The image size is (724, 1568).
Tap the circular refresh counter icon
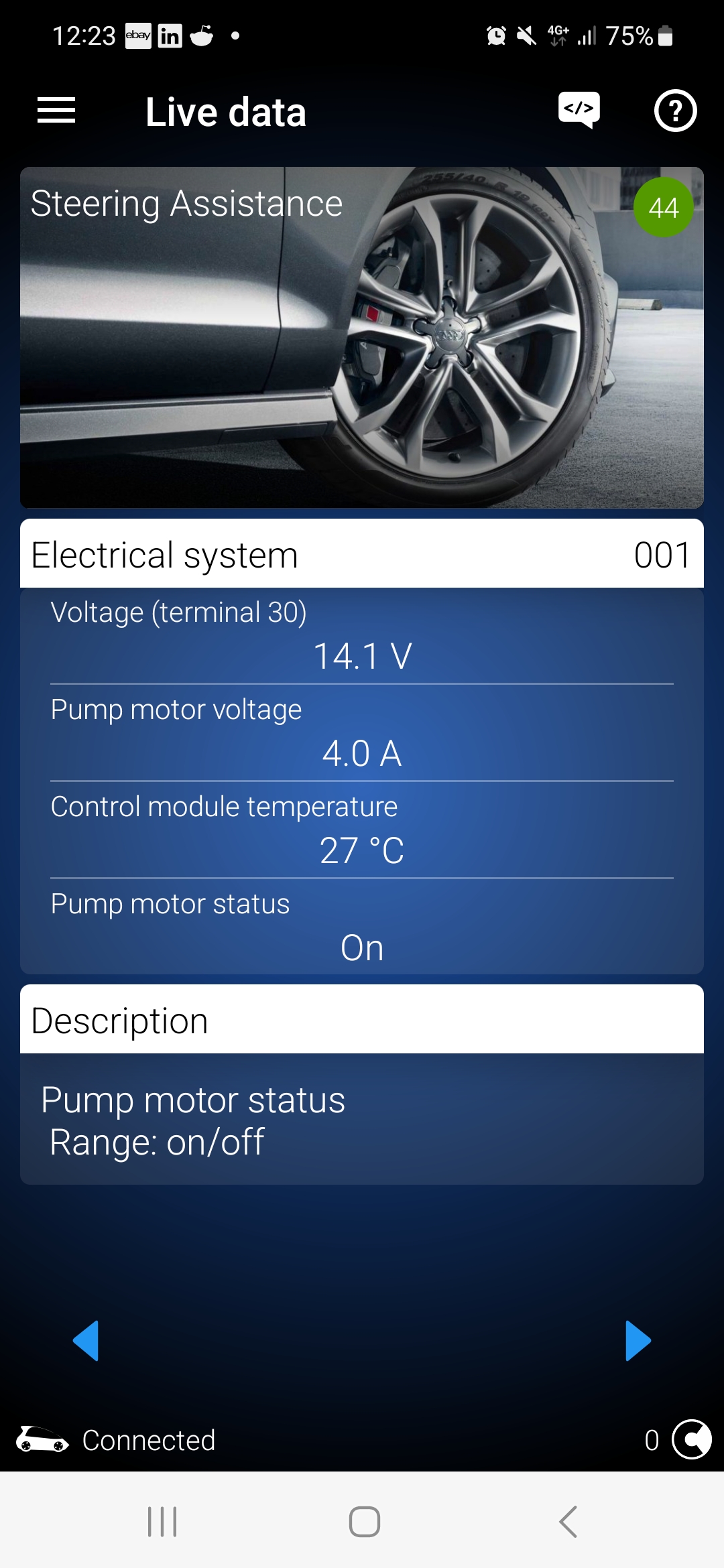[x=692, y=1439]
